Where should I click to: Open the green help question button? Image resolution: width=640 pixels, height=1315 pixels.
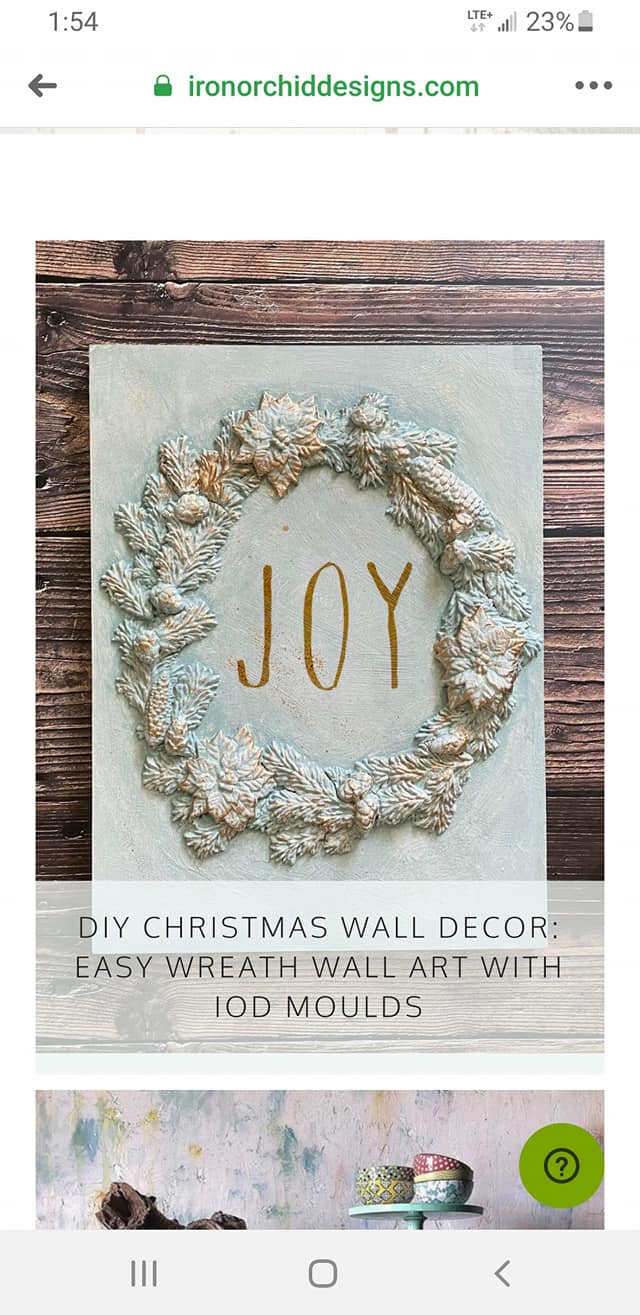point(561,1166)
